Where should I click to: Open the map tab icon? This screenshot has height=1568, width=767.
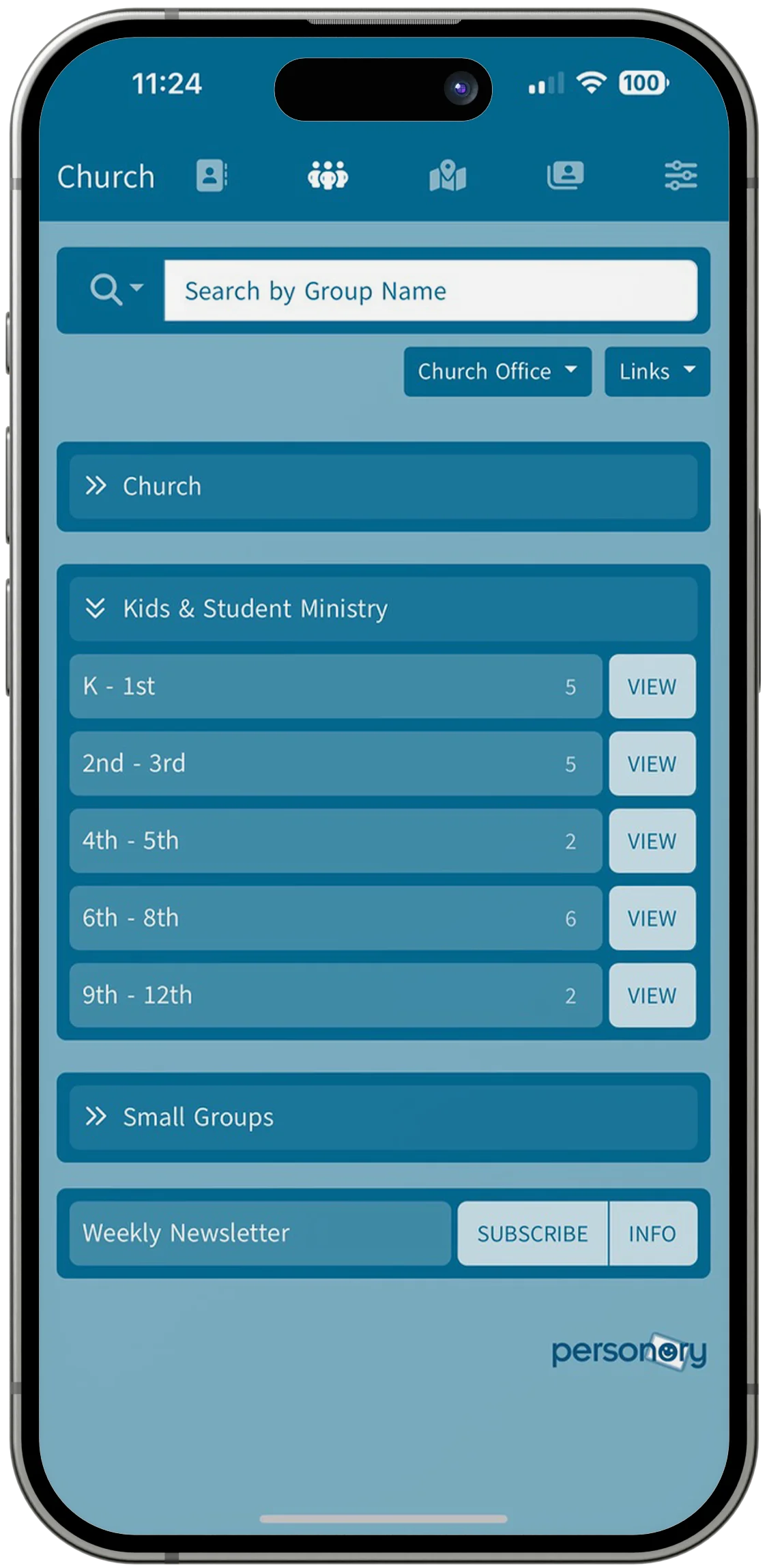448,176
